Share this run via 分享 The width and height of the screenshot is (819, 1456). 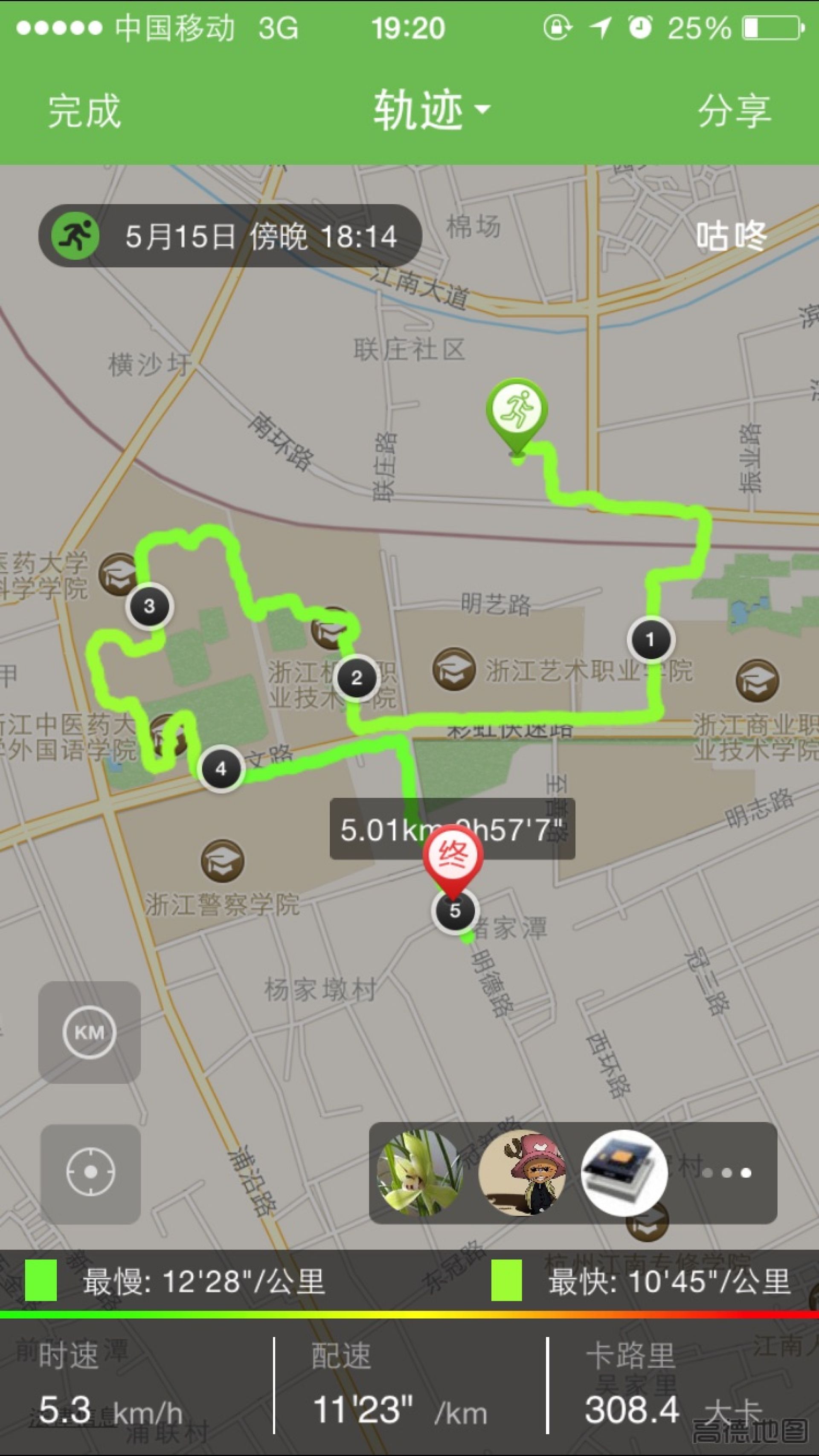734,111
